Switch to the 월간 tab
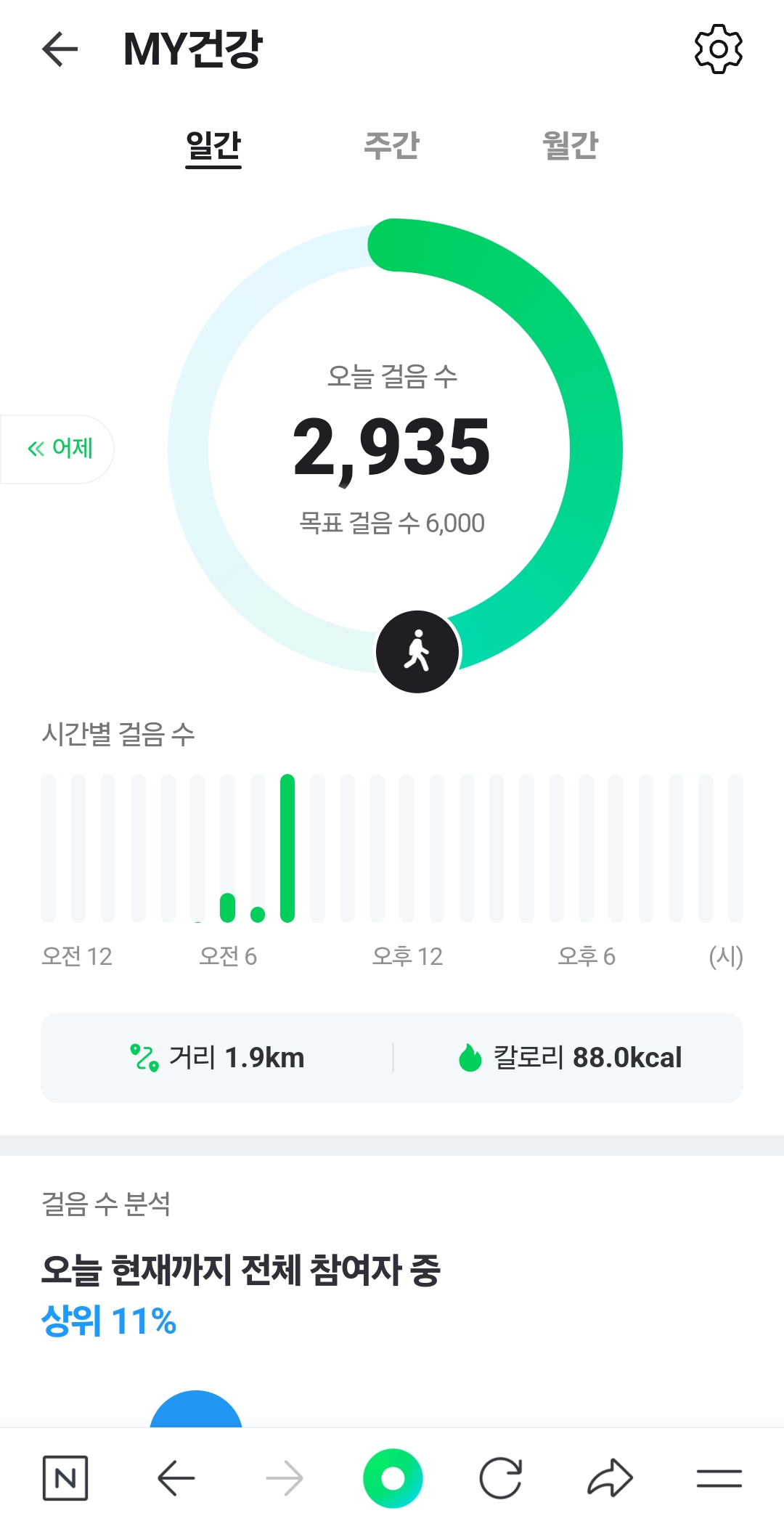 pyautogui.click(x=571, y=146)
